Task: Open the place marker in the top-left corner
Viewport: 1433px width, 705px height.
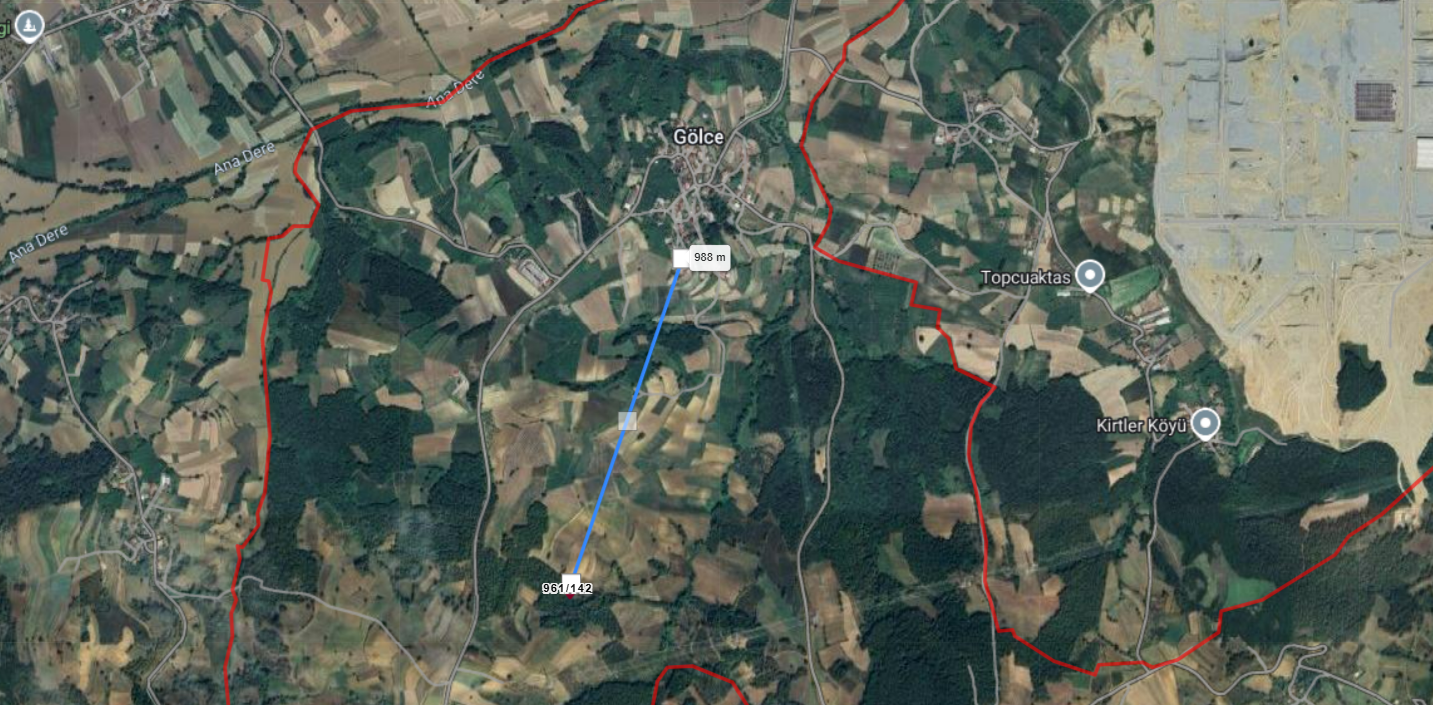Action: point(30,24)
